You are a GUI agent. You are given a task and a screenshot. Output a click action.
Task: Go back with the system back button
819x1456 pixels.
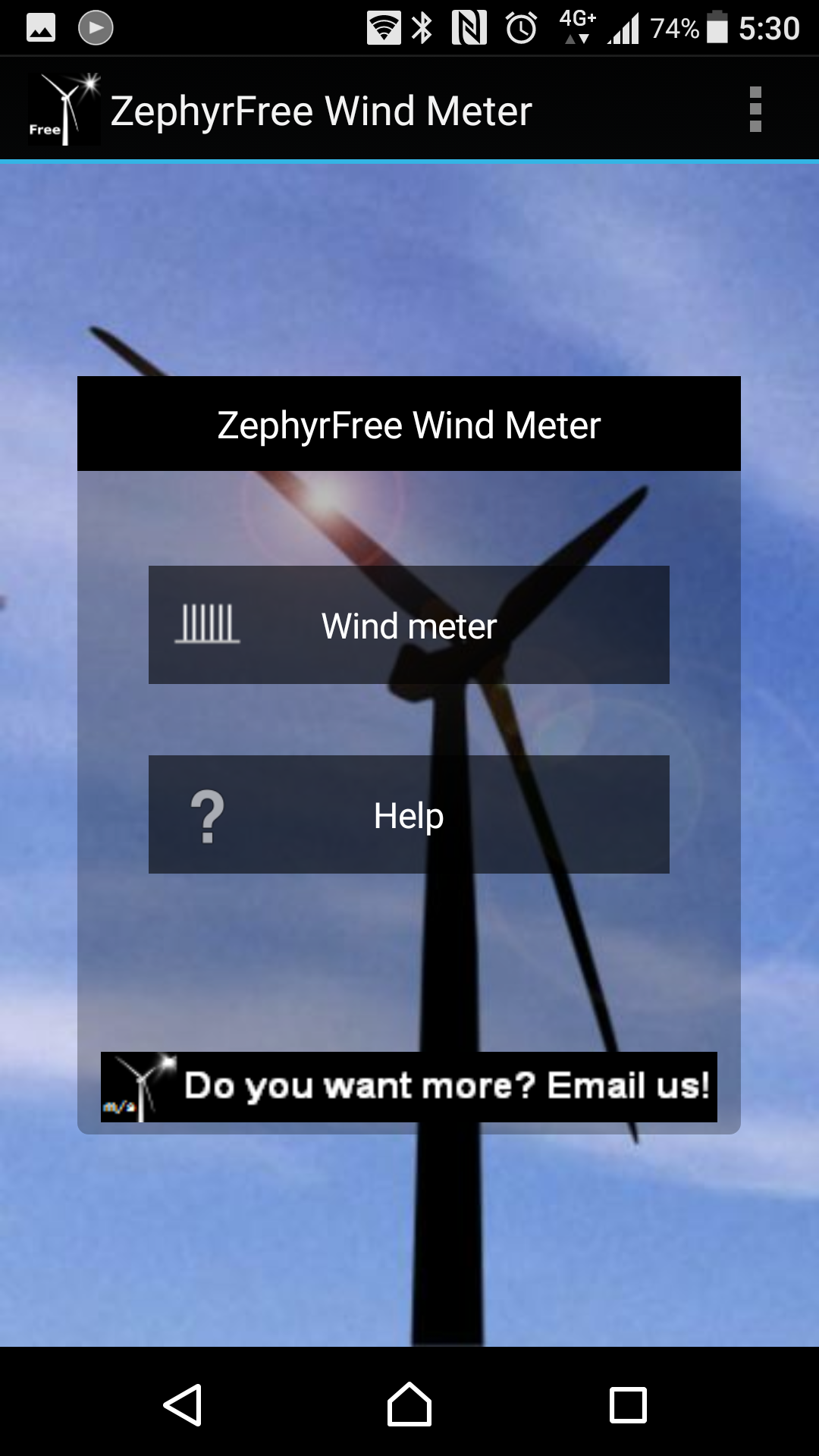pyautogui.click(x=183, y=1405)
